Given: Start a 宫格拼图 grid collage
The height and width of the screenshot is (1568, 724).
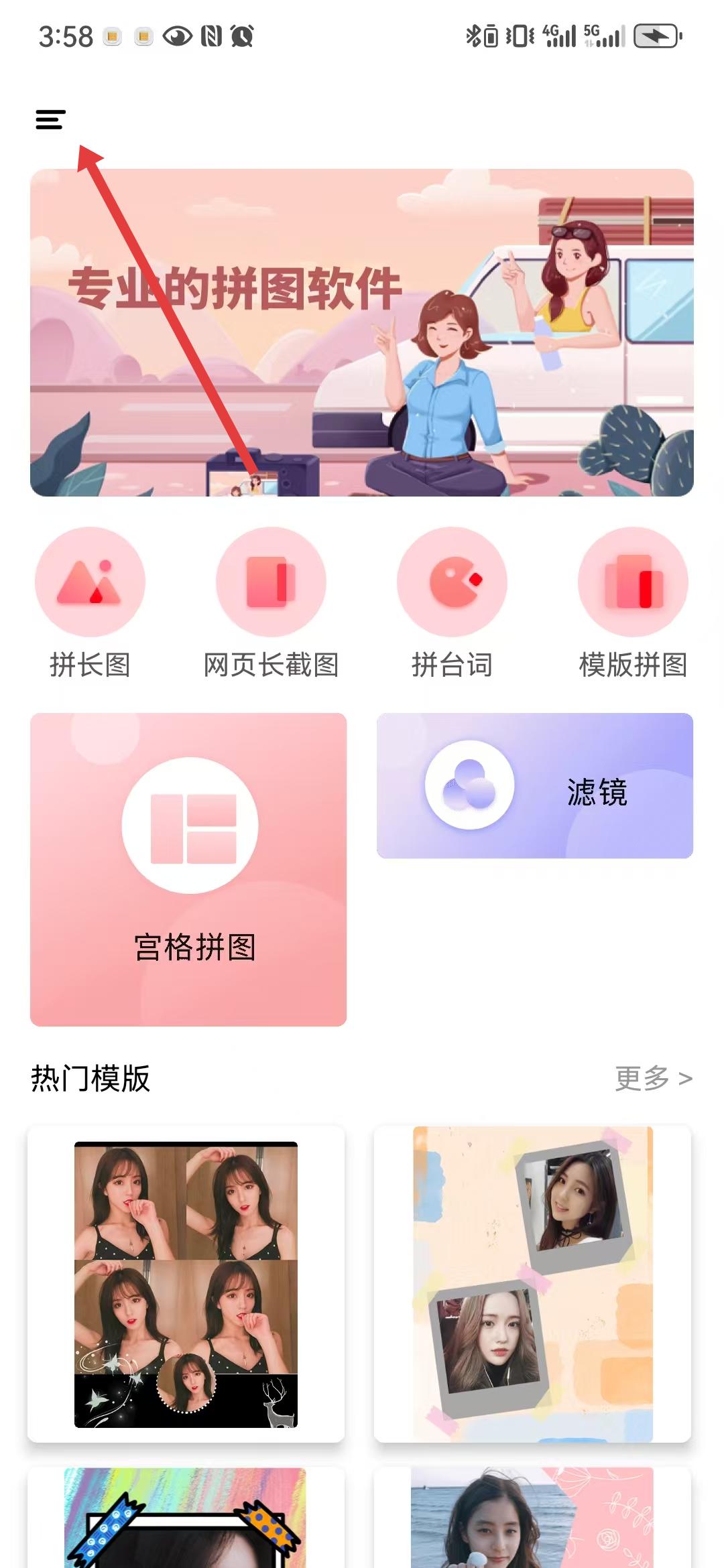Looking at the screenshot, I should pyautogui.click(x=188, y=869).
